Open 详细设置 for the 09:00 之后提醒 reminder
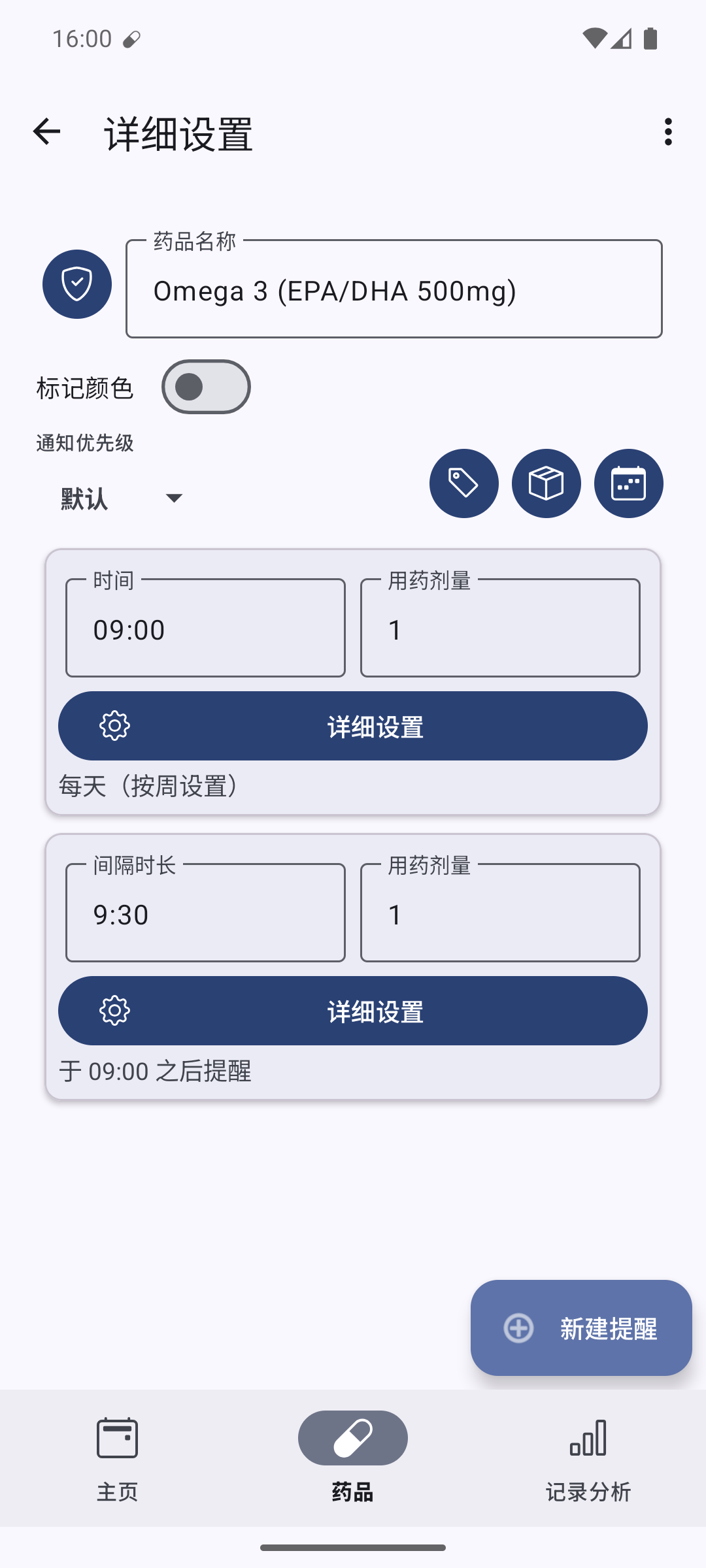Viewport: 706px width, 1568px height. coord(353,1011)
